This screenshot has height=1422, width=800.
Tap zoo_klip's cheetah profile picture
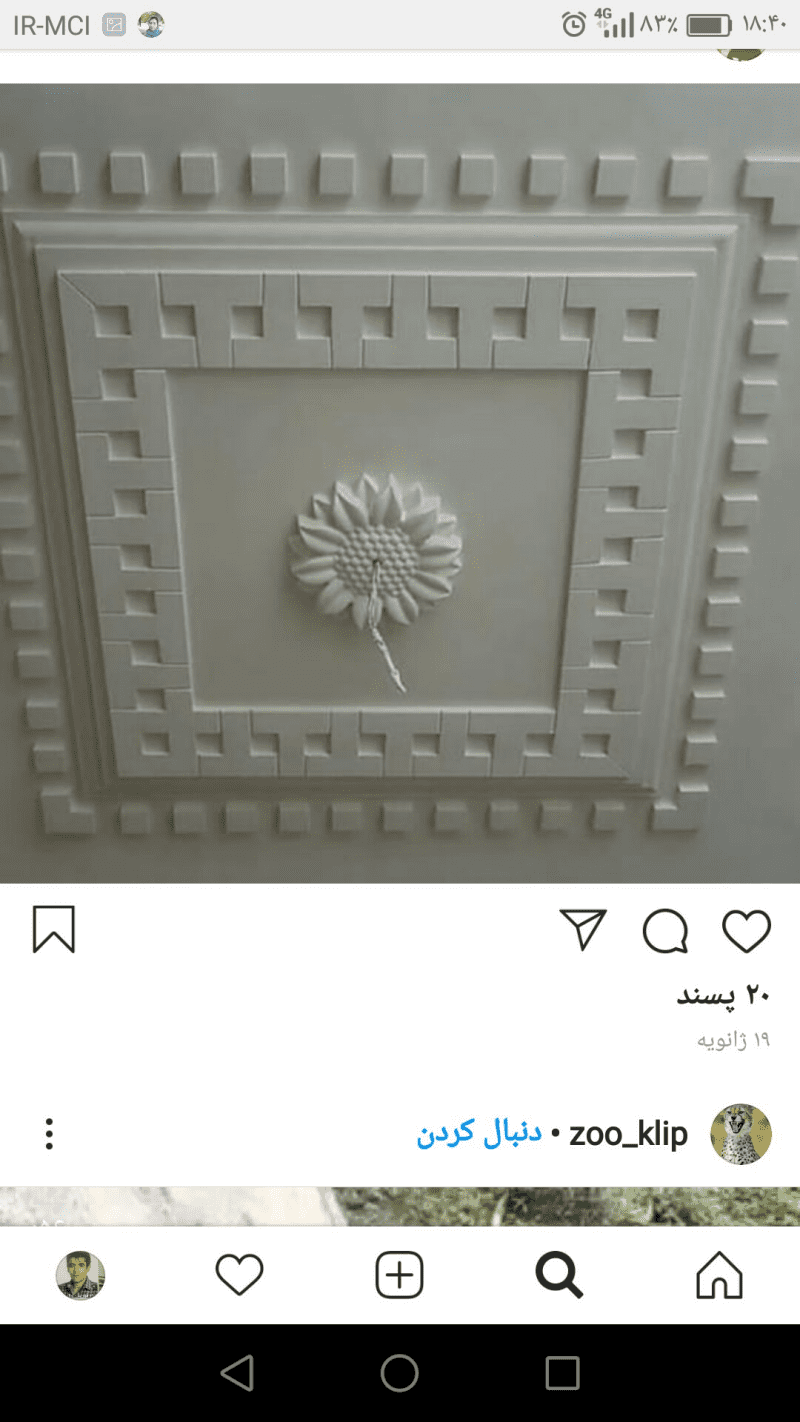tap(741, 1134)
